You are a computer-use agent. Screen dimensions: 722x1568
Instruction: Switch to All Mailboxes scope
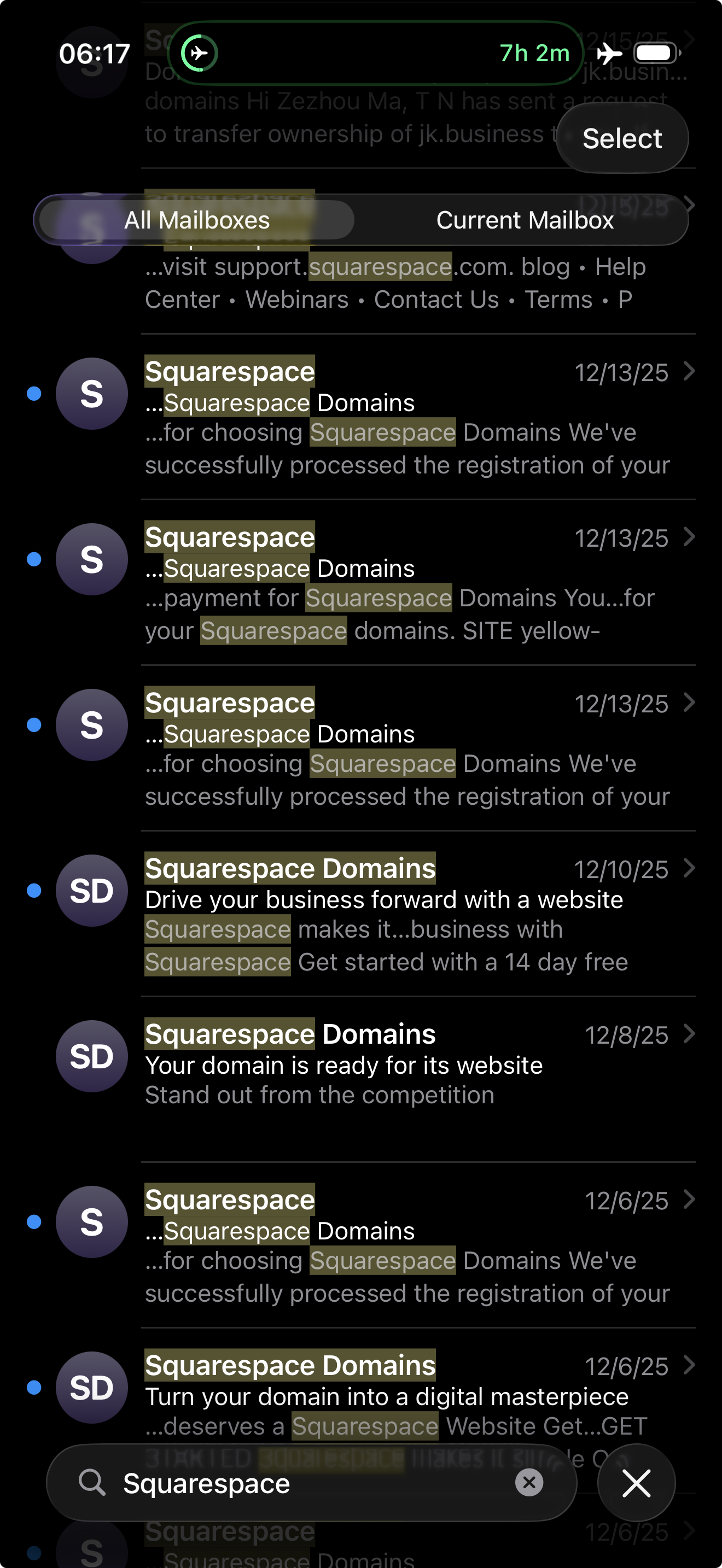(x=196, y=220)
